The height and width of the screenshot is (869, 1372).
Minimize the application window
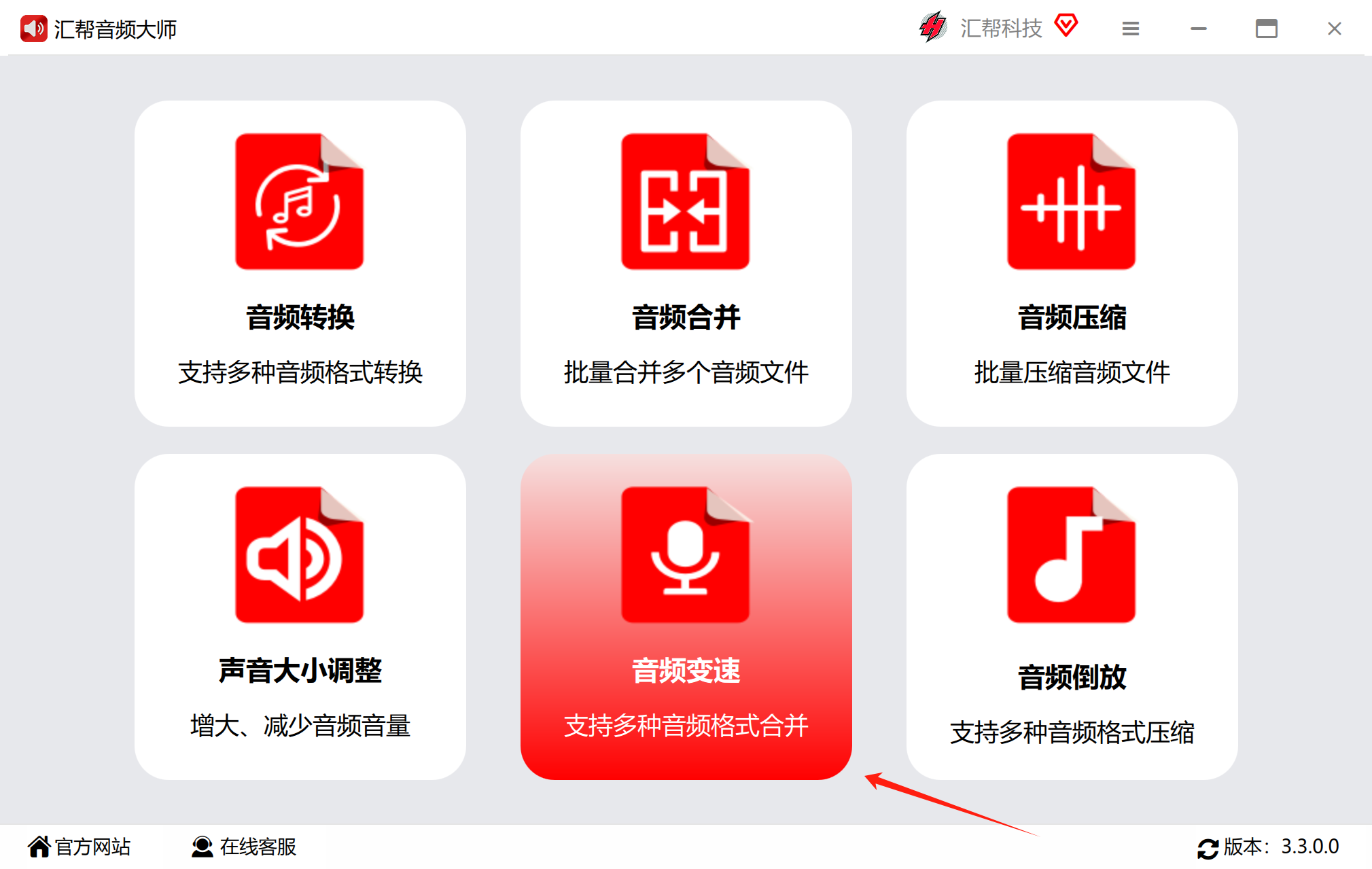click(1198, 29)
